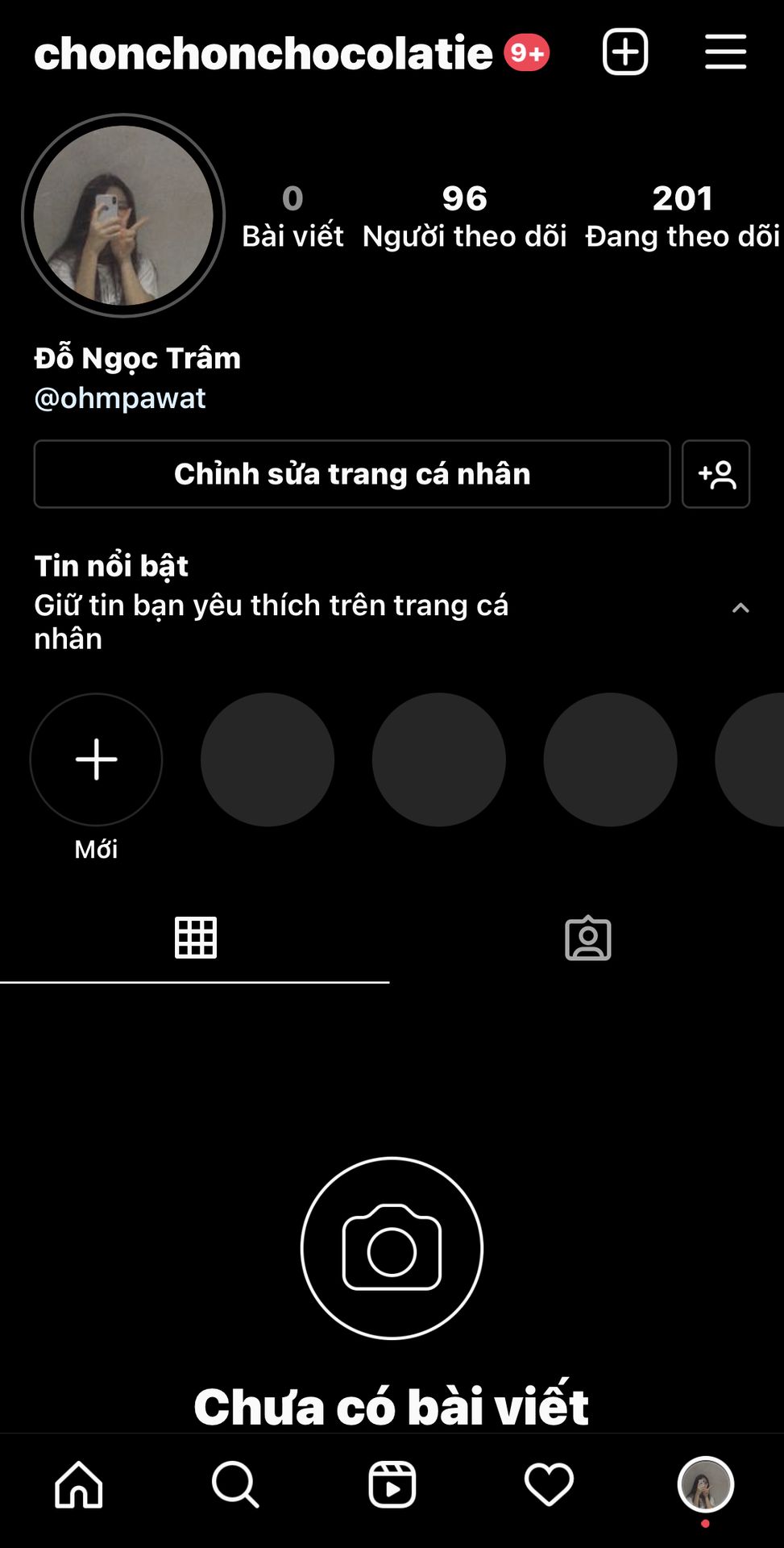Screen dimensions: 784x1548
Task: Tap Chỉnh sửa trang cá nhân button
Action: click(x=352, y=474)
